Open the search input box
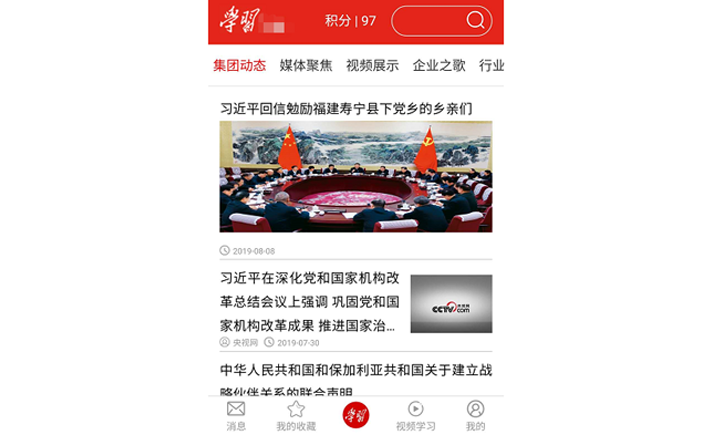Screen dimensions: 710x434 [428, 20]
